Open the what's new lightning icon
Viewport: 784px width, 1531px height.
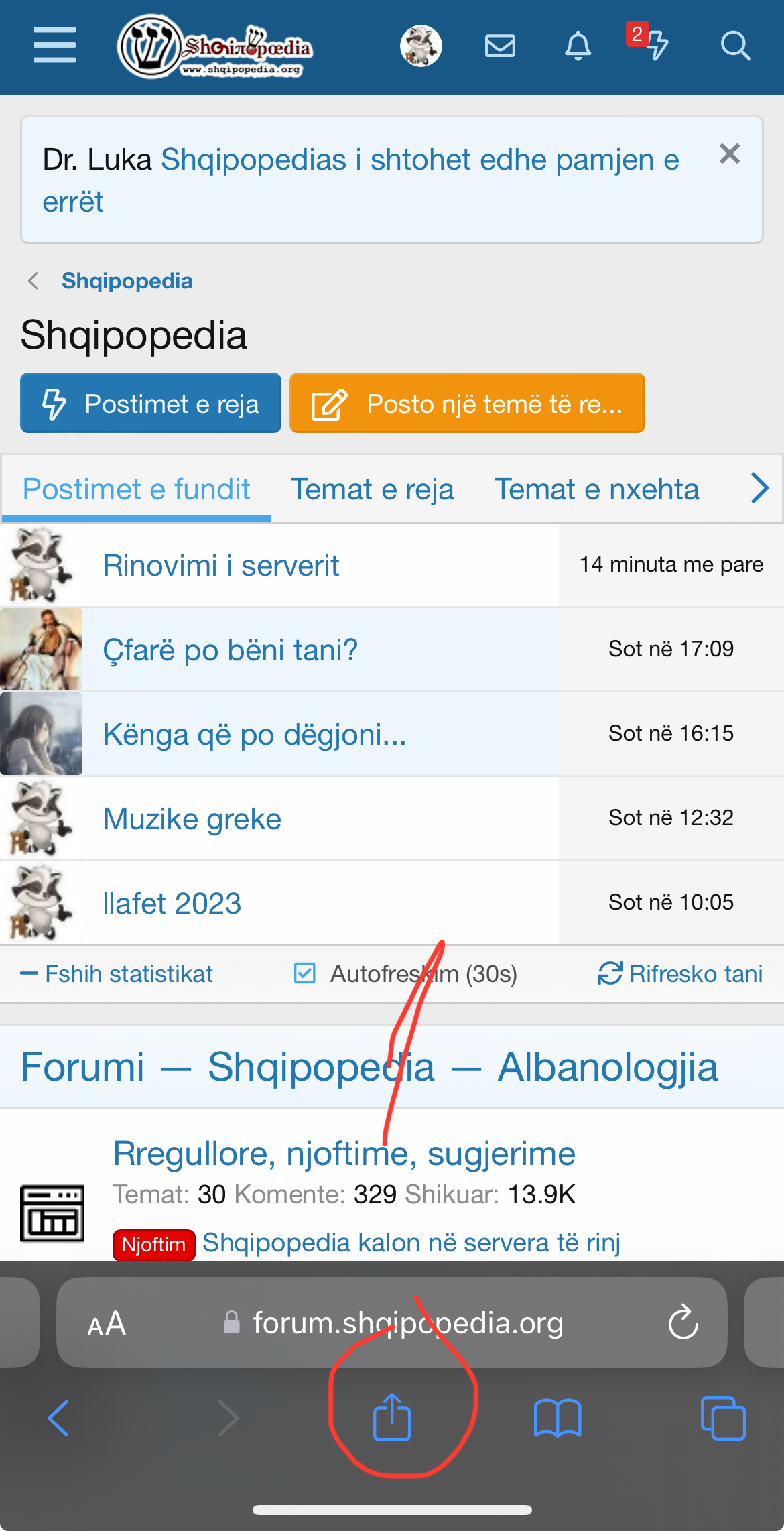click(657, 46)
